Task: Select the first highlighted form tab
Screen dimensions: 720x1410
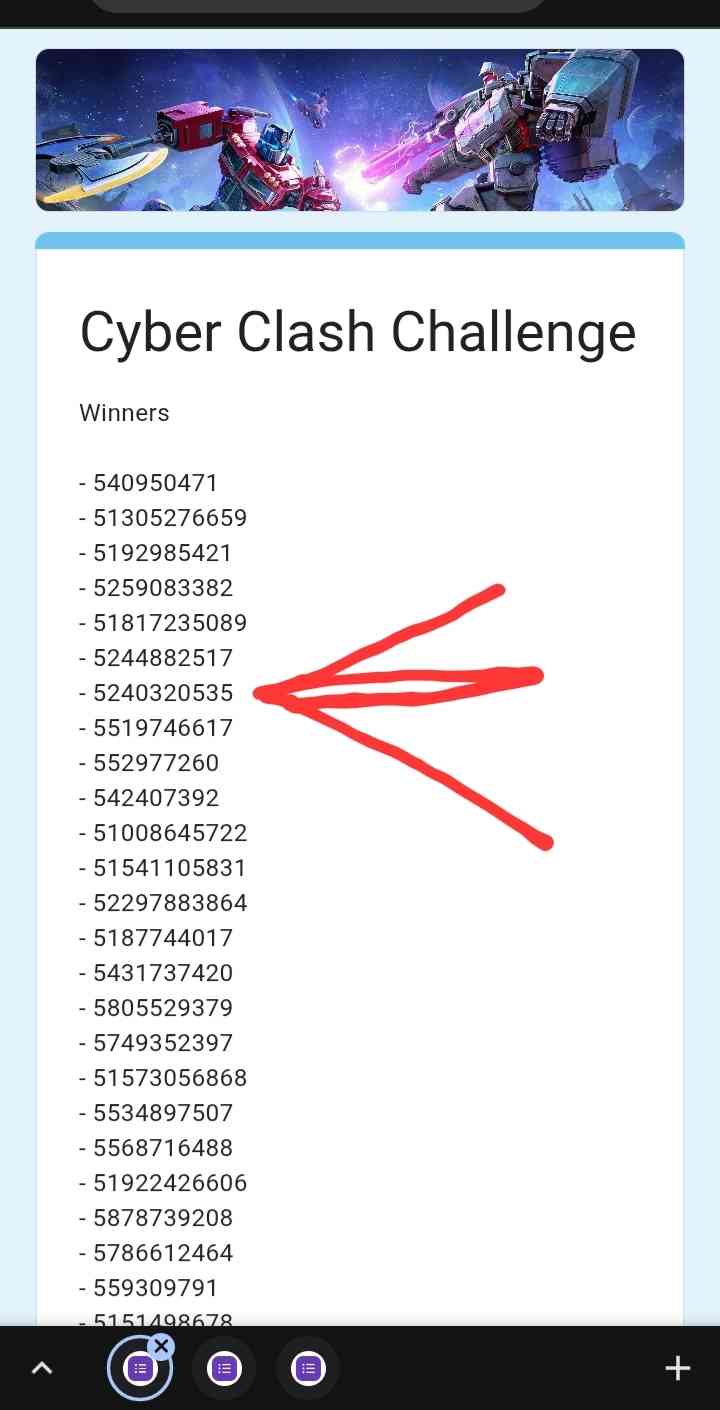Action: coord(139,1369)
